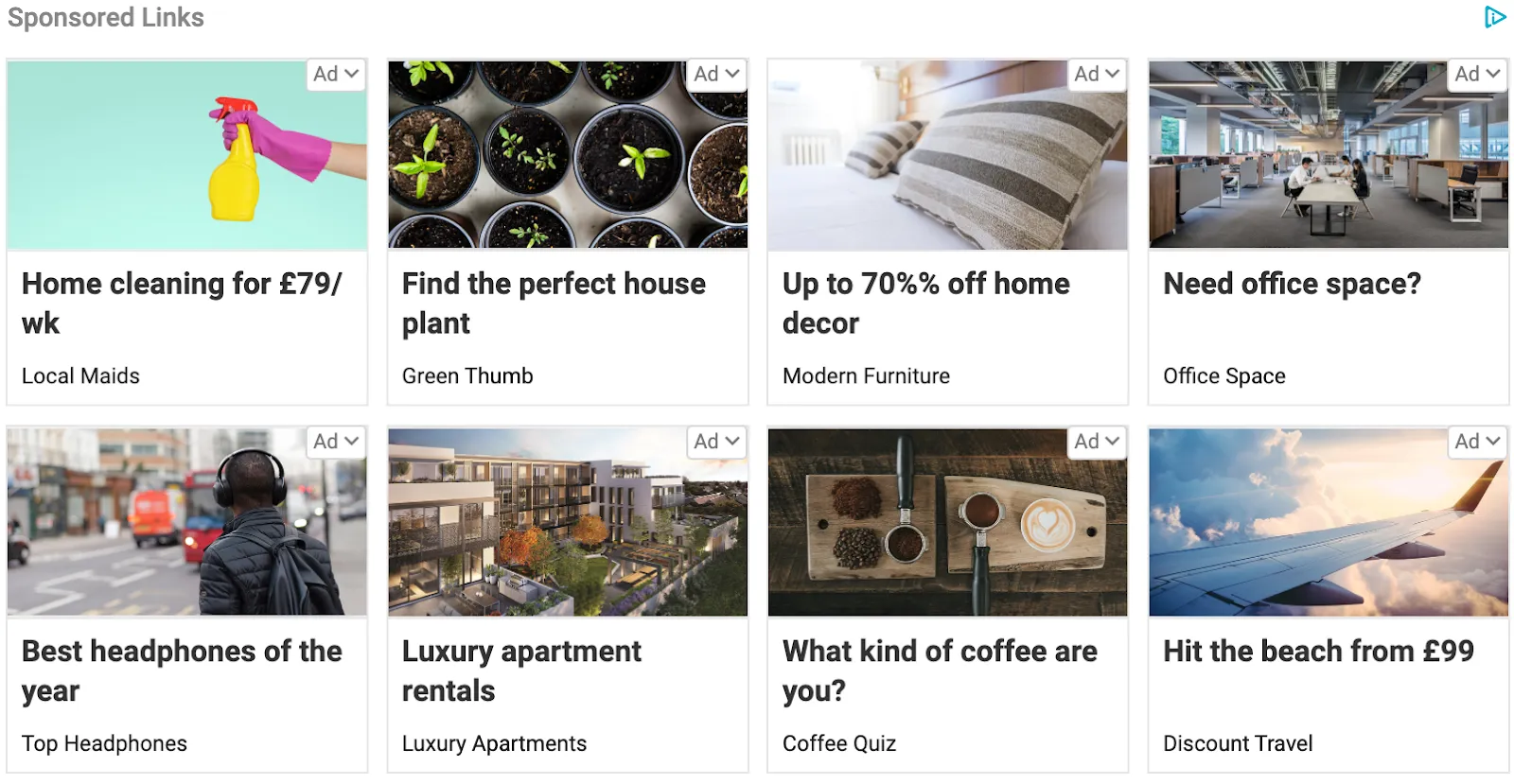This screenshot has width=1514, height=784.
Task: Open the Best headphones of the year ad
Action: point(182,670)
